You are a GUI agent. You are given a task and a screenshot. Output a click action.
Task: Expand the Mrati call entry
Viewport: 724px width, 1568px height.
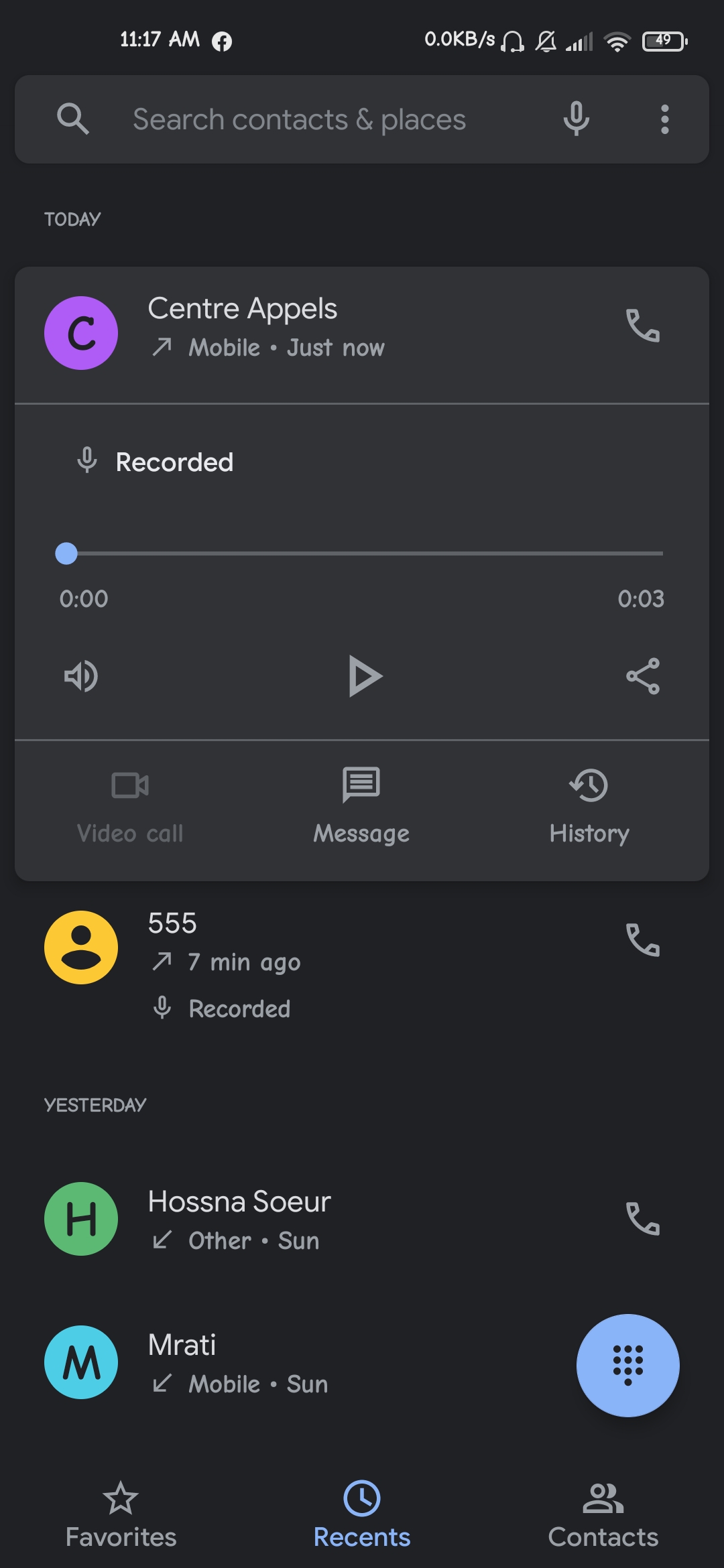[x=302, y=1363]
